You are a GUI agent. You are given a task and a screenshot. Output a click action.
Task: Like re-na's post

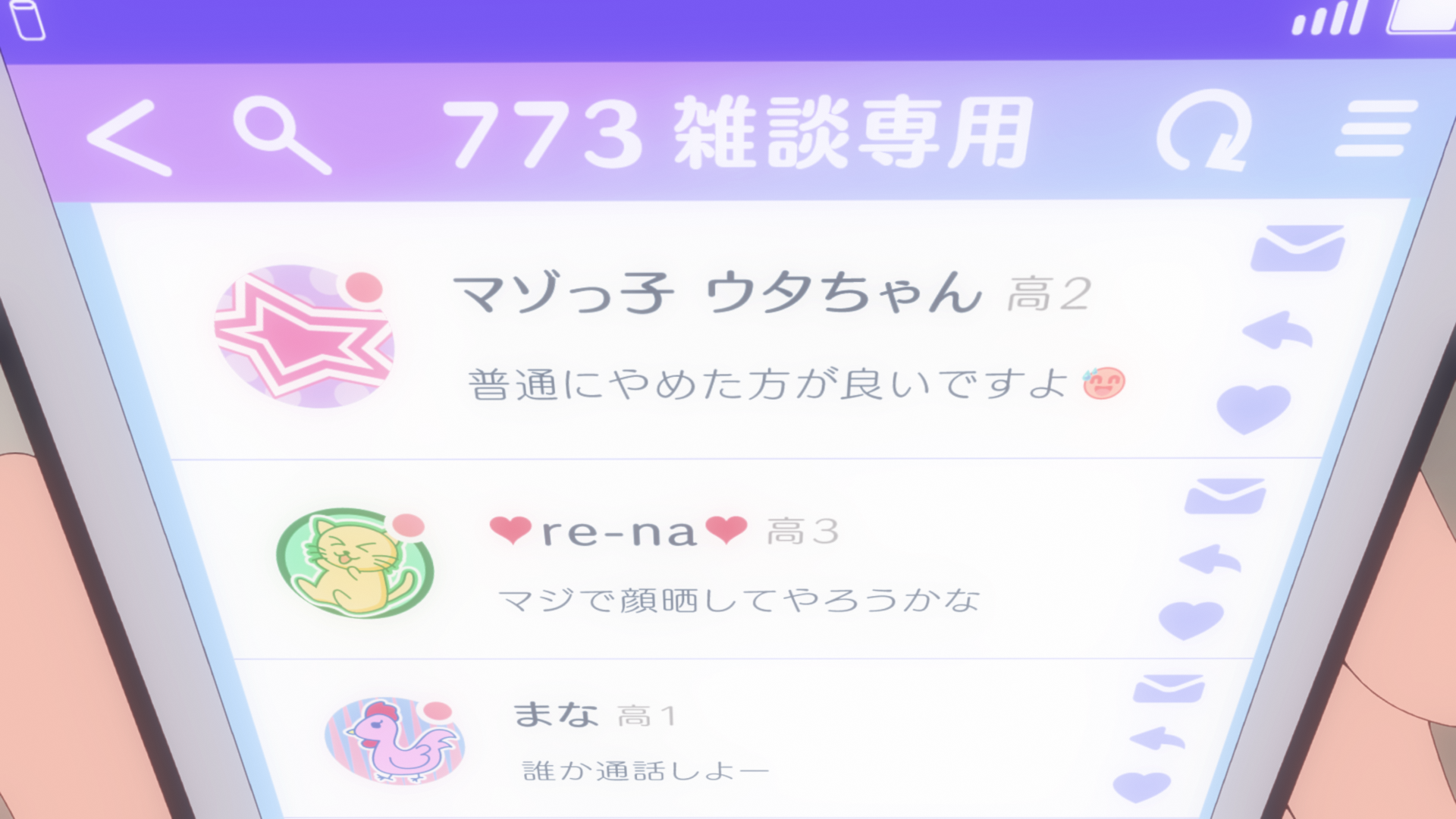(x=1191, y=619)
